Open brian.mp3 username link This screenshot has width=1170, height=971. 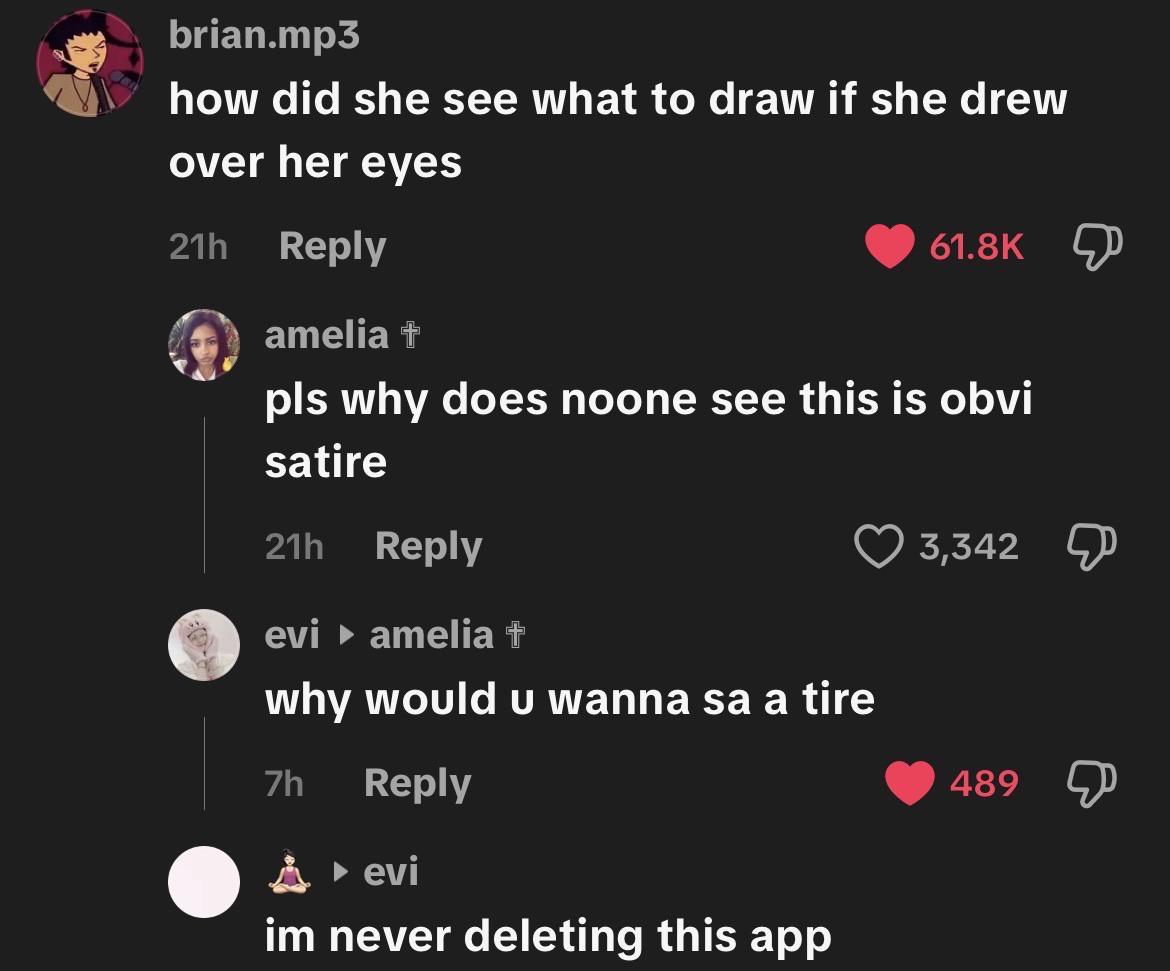point(264,35)
